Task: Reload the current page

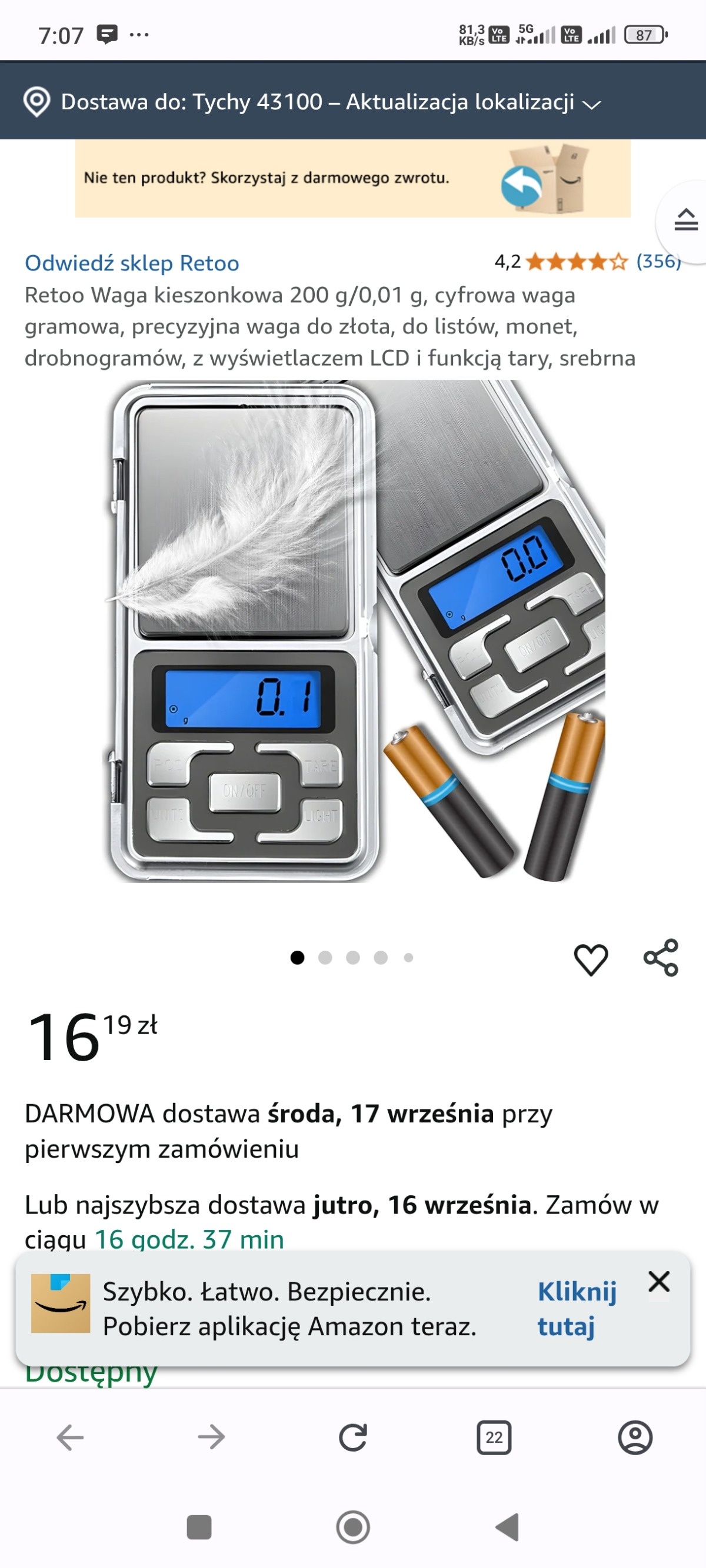Action: tap(352, 1437)
